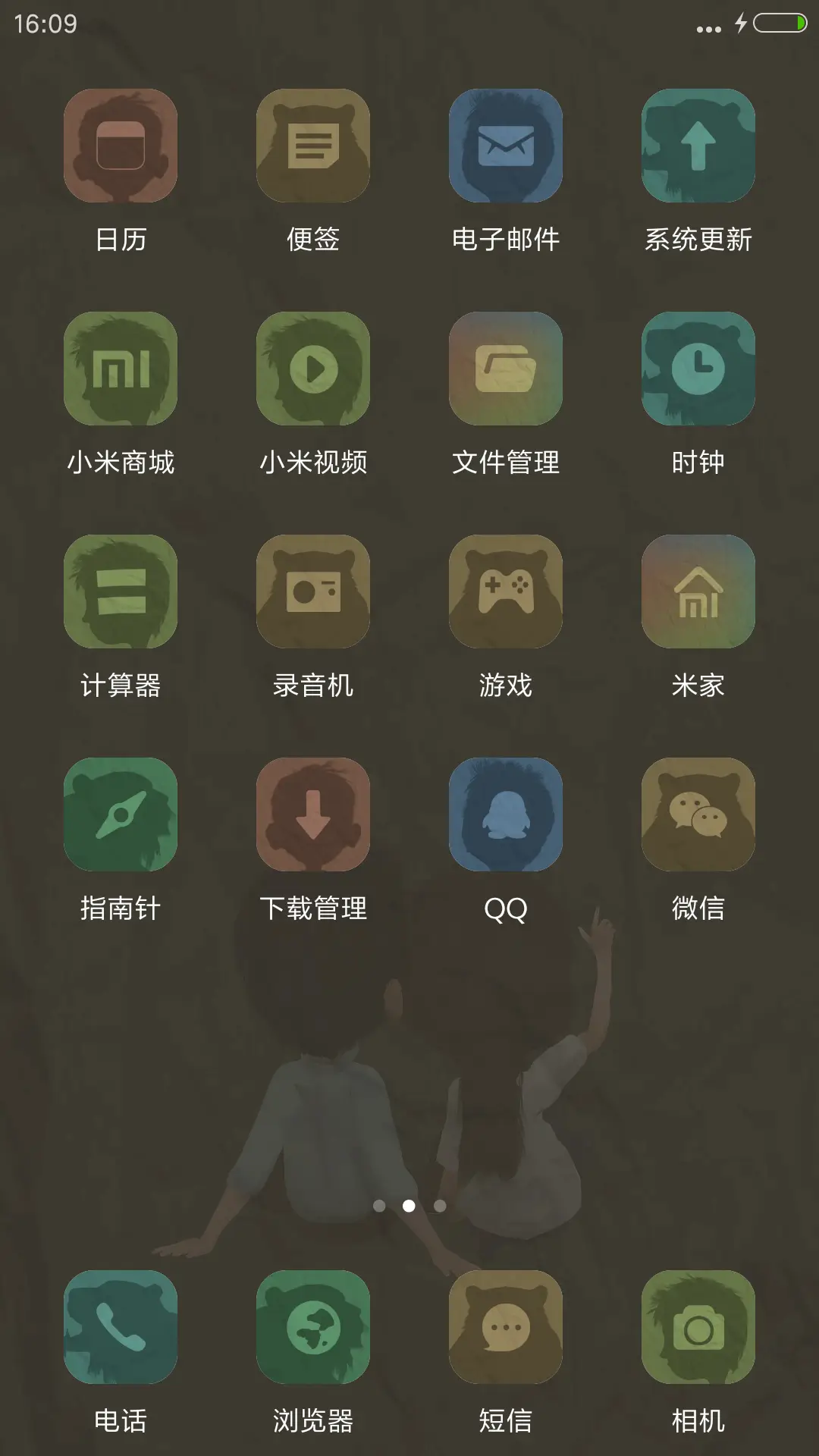
Task: Open the 录音机 voice recorder
Action: 313,592
